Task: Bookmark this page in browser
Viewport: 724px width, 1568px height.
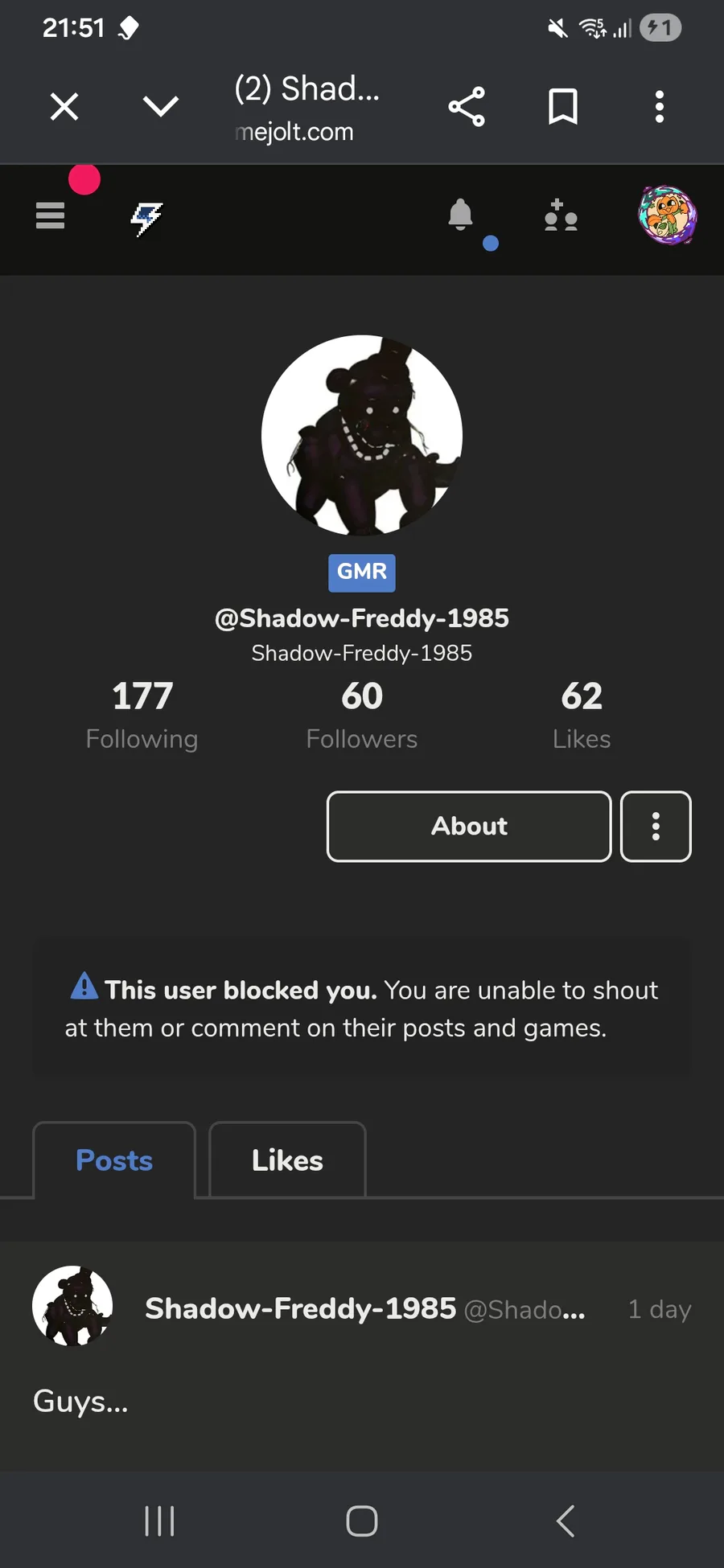Action: tap(562, 106)
